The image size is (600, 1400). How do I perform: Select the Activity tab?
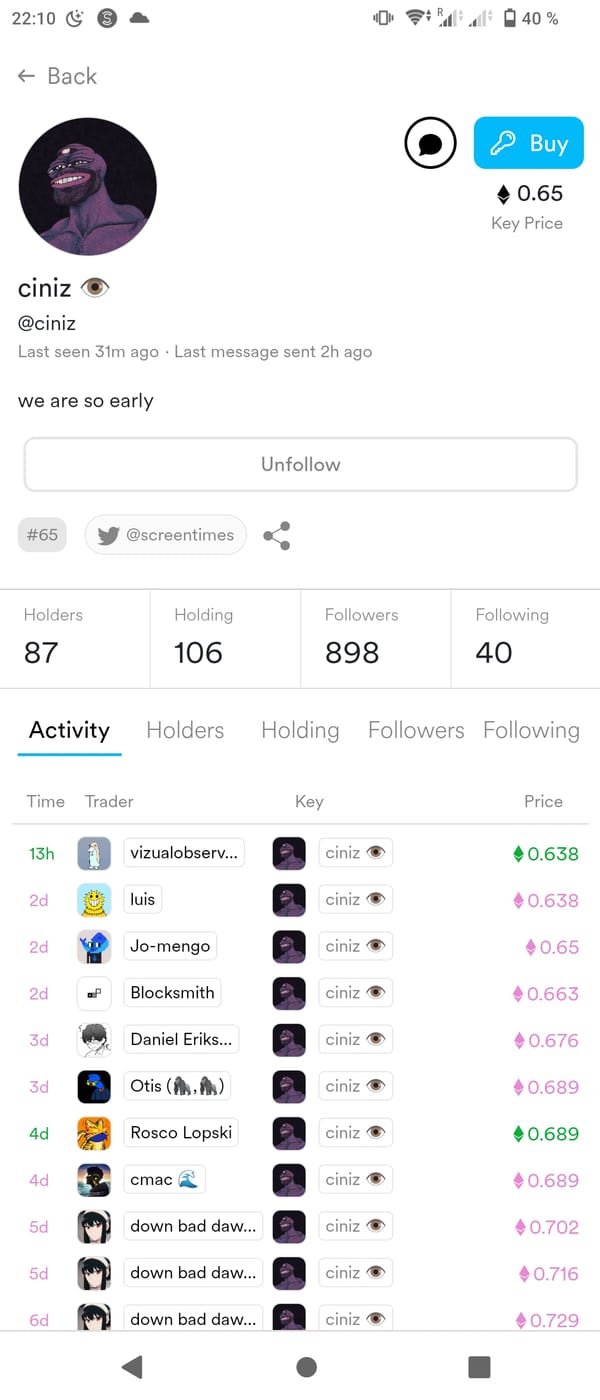pyautogui.click(x=69, y=731)
